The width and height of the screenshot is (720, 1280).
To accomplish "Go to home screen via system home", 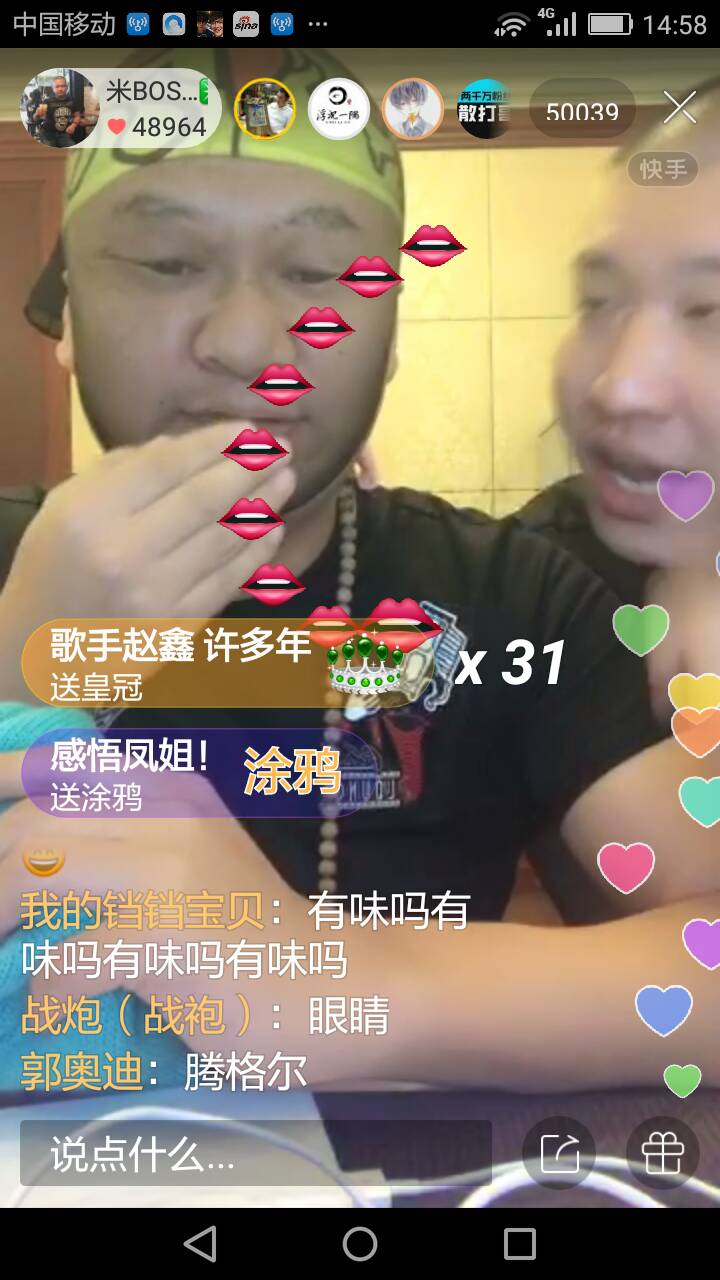I will click(360, 1244).
